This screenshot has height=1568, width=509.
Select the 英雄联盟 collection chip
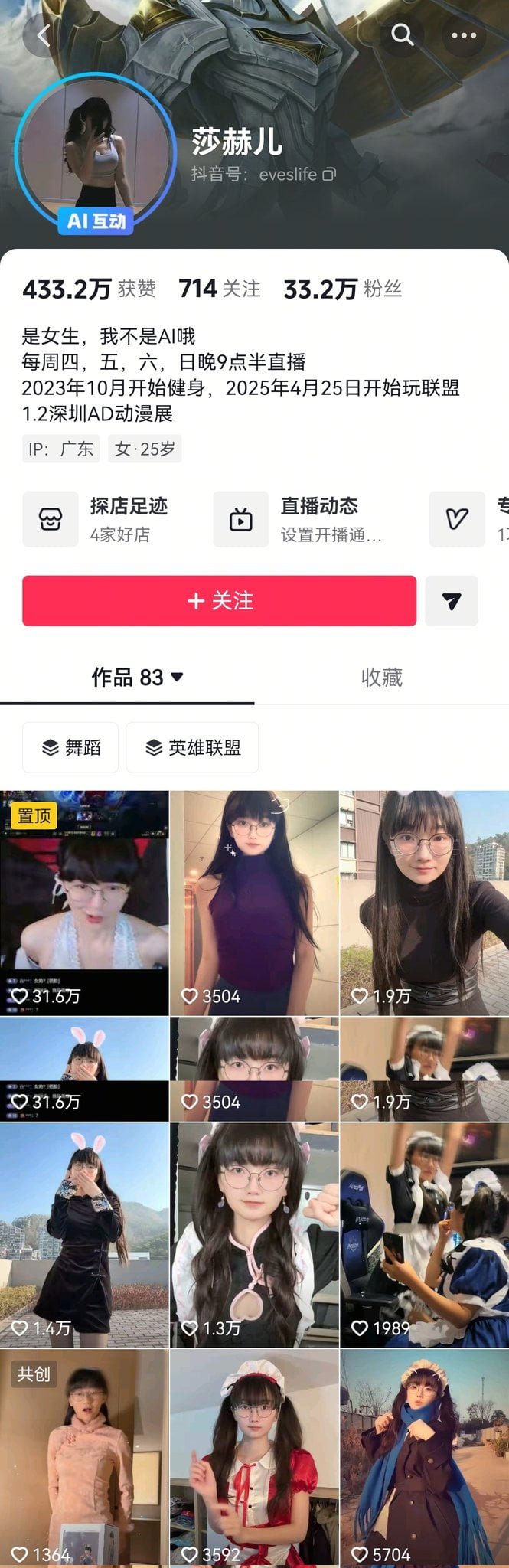point(192,747)
